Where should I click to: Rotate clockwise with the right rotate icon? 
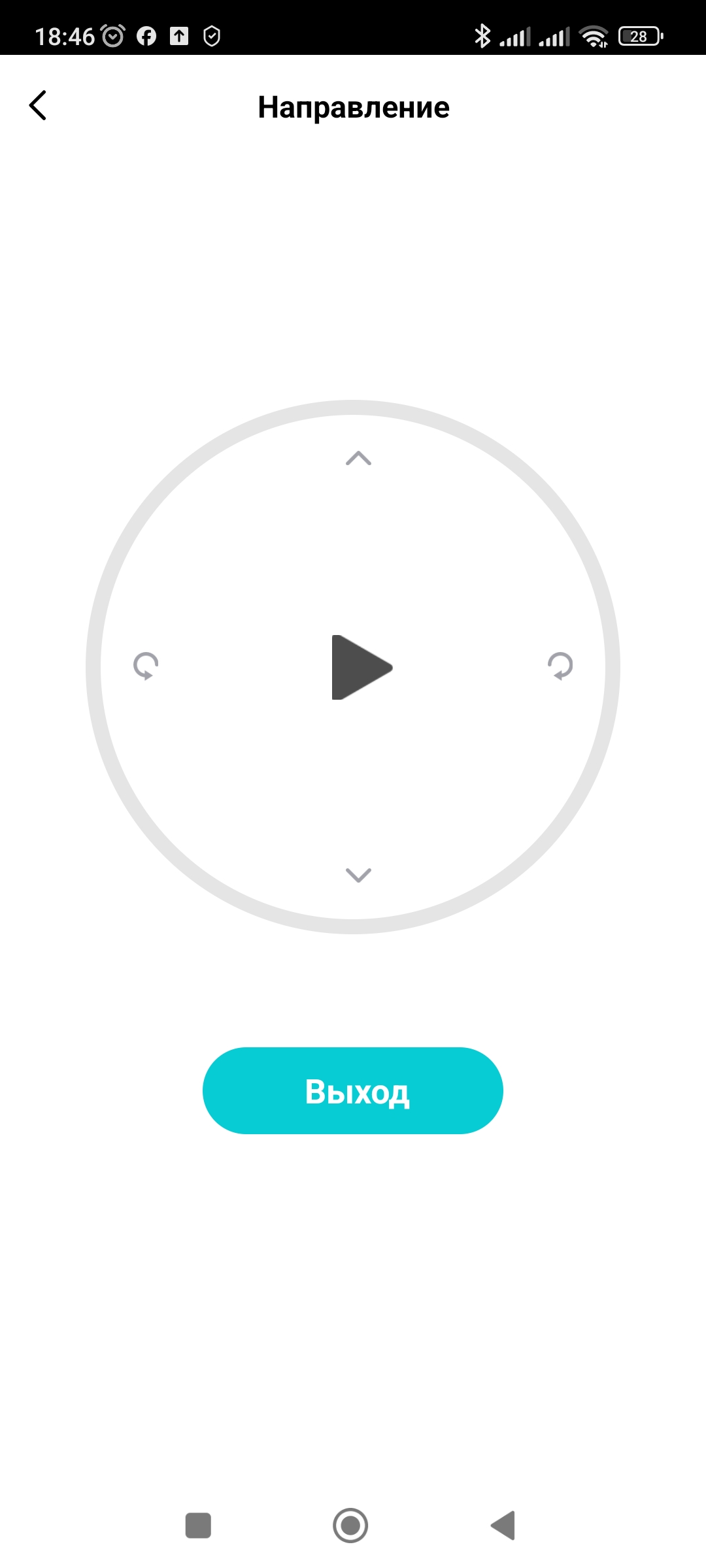[560, 666]
